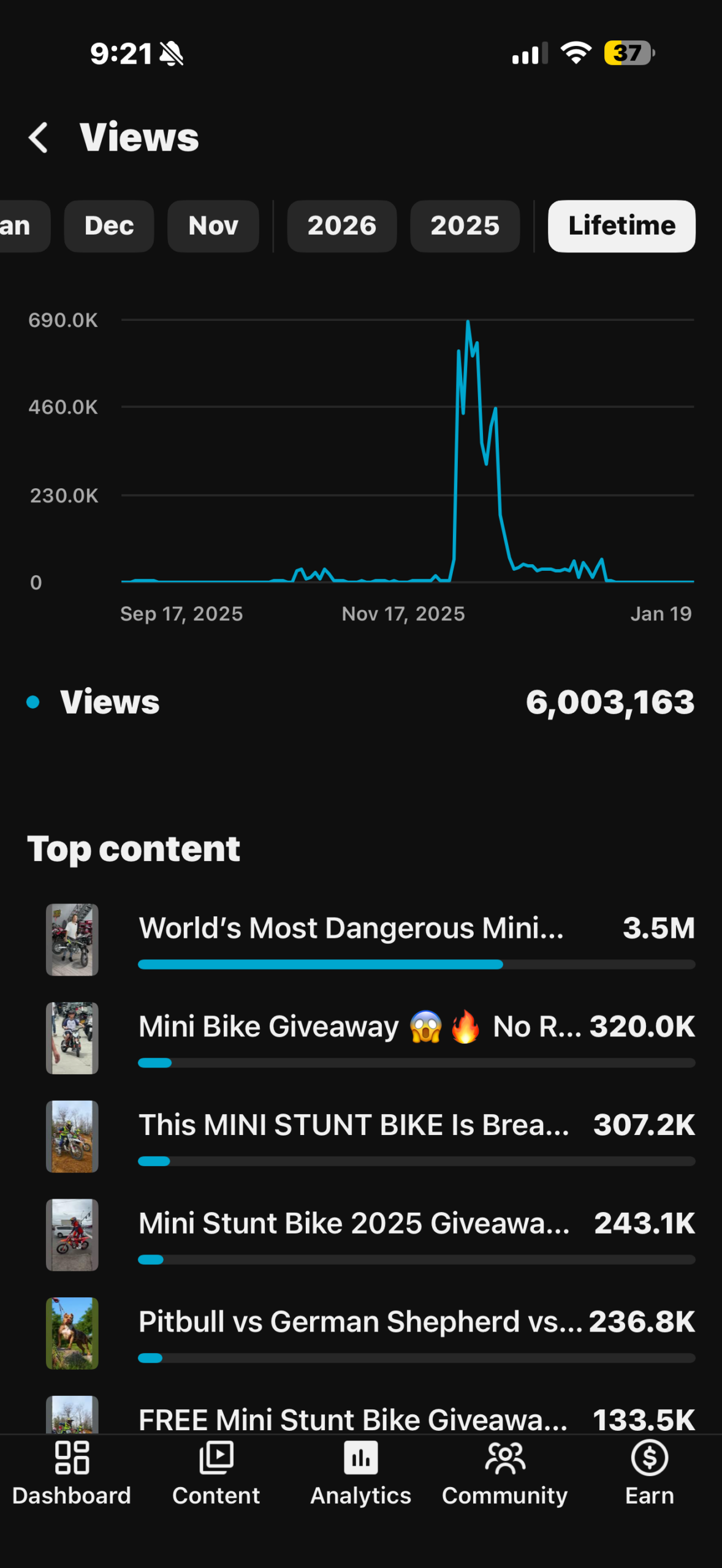Switch the range to 2025
The width and height of the screenshot is (722, 1568).
pos(465,226)
